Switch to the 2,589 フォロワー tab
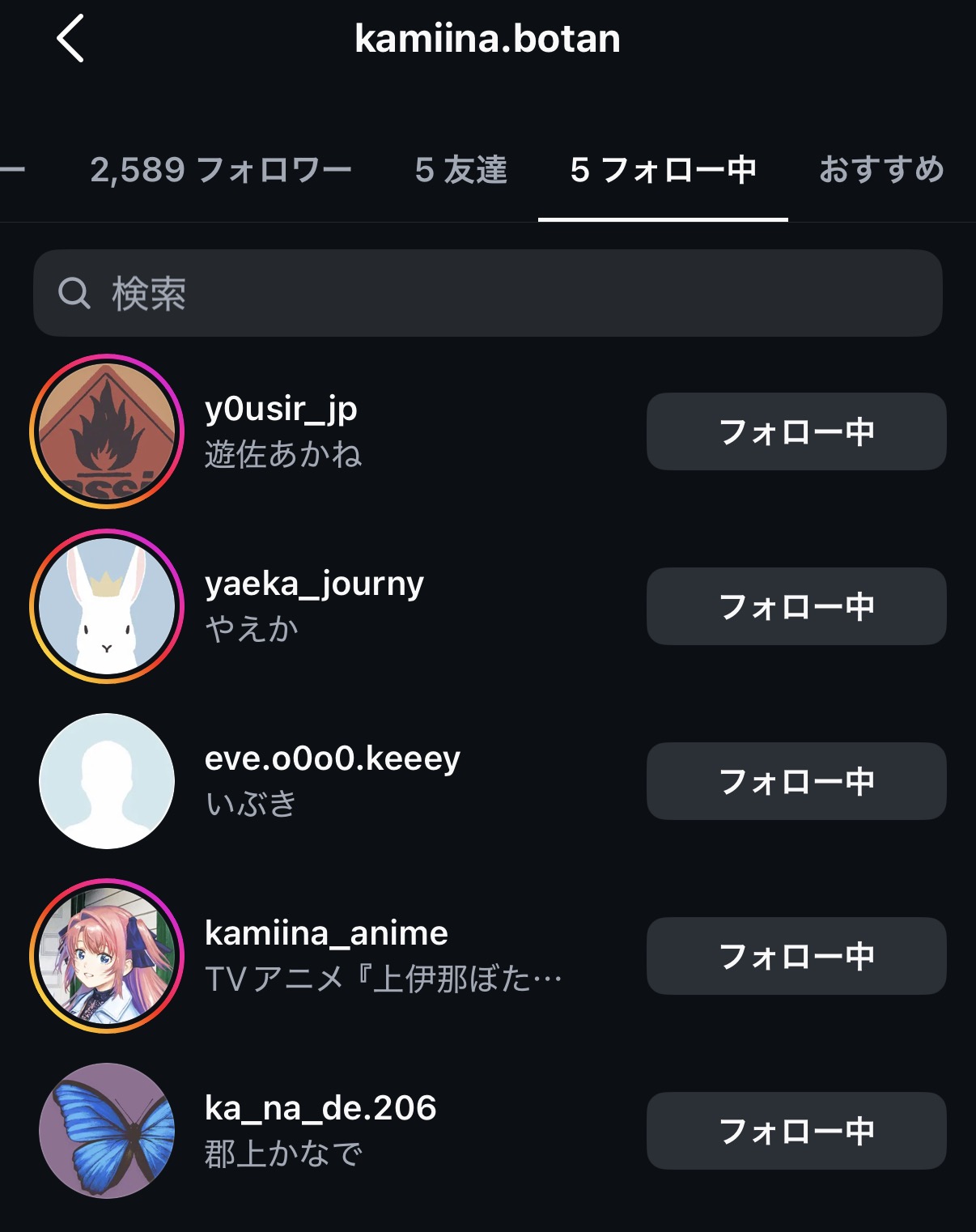 [x=220, y=170]
